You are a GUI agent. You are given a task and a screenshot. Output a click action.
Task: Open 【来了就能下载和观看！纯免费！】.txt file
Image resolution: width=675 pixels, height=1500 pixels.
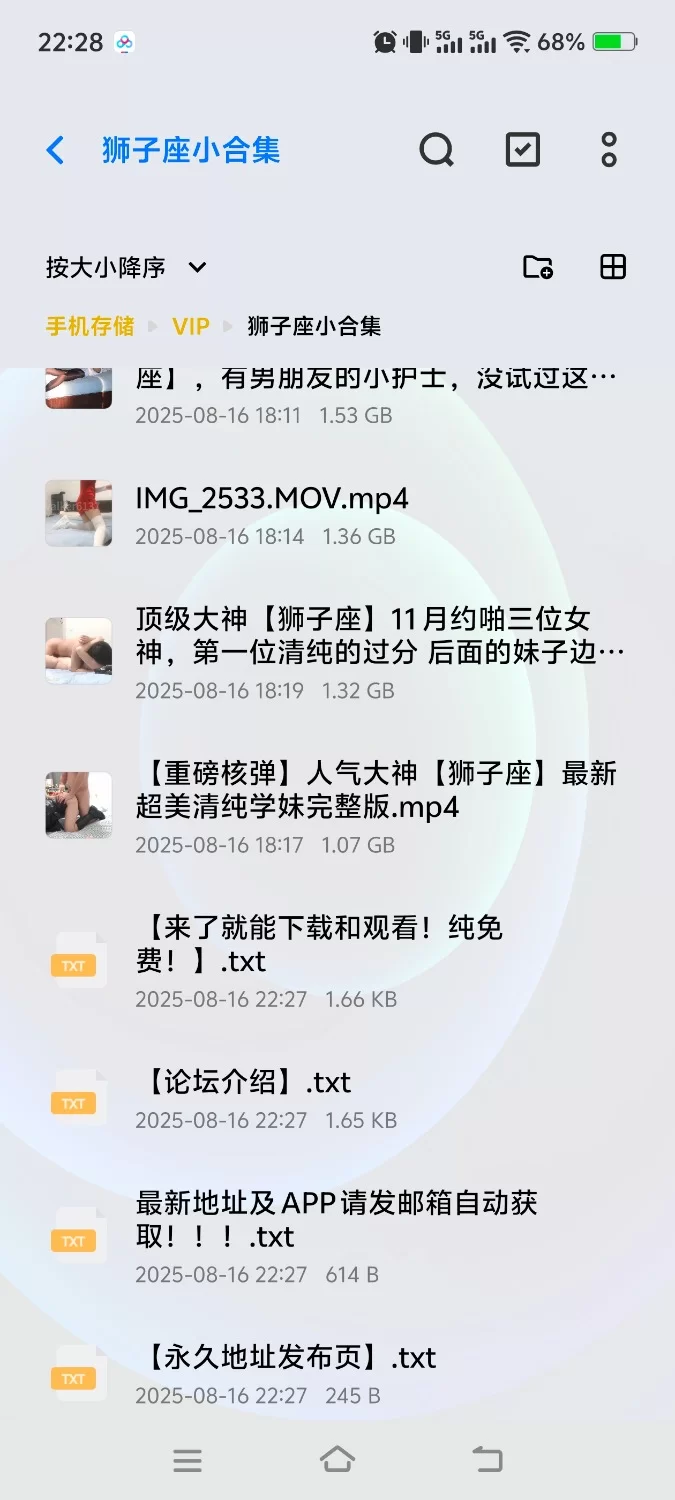[318, 944]
